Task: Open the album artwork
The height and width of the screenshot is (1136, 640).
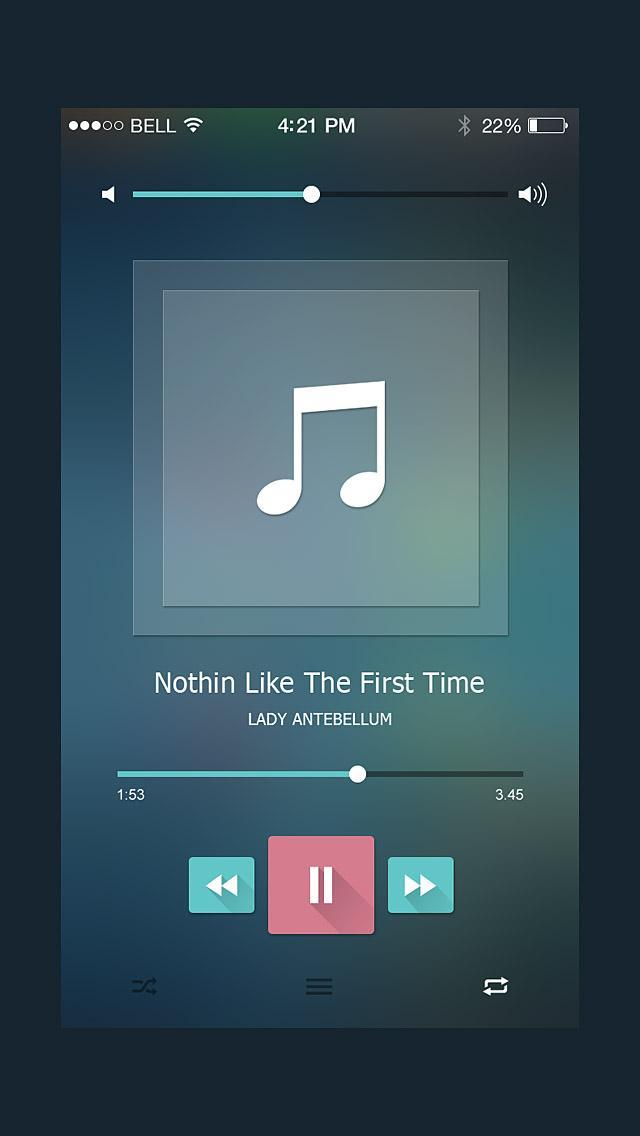Action: (320, 448)
